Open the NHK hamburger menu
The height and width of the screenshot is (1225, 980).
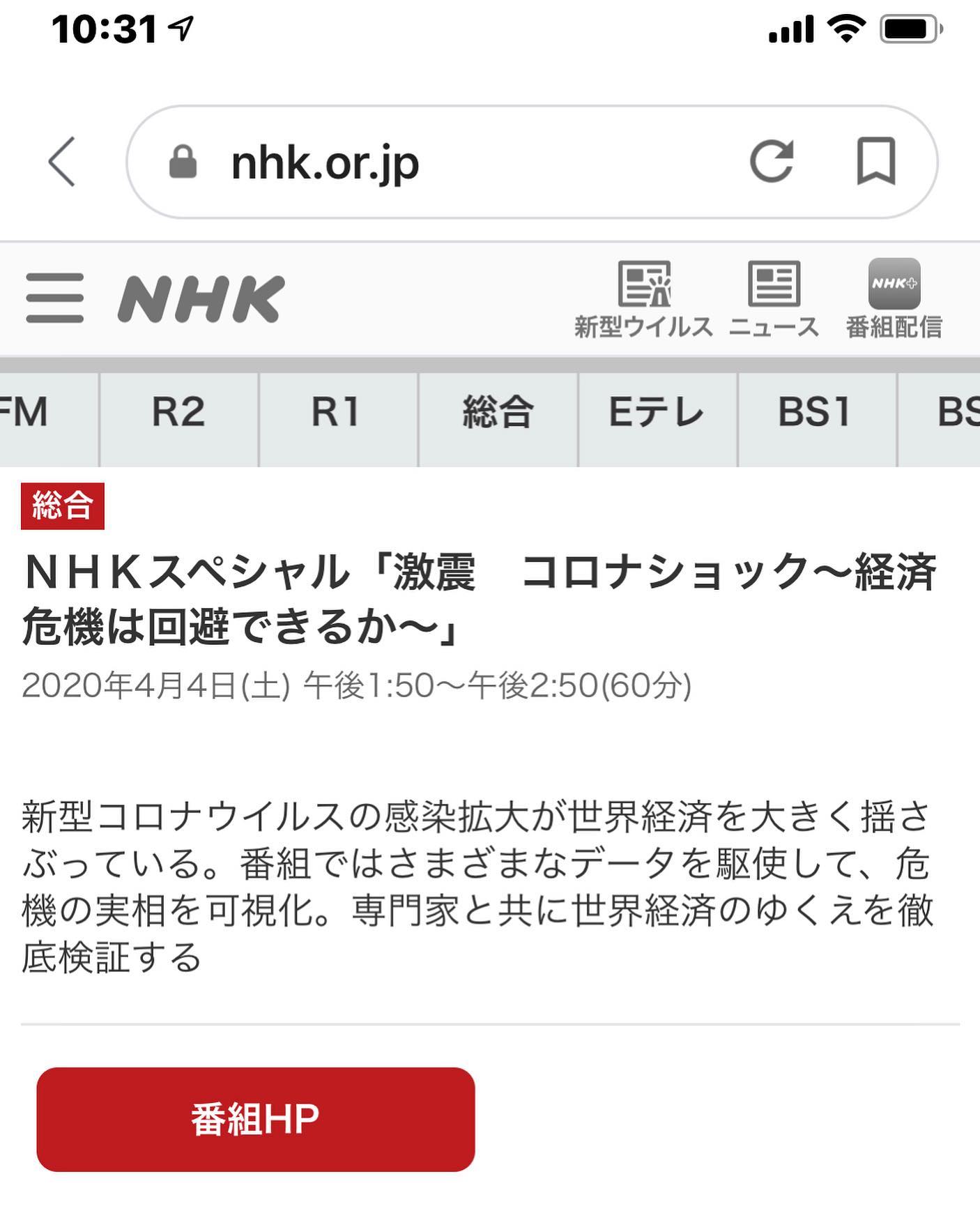tap(54, 298)
